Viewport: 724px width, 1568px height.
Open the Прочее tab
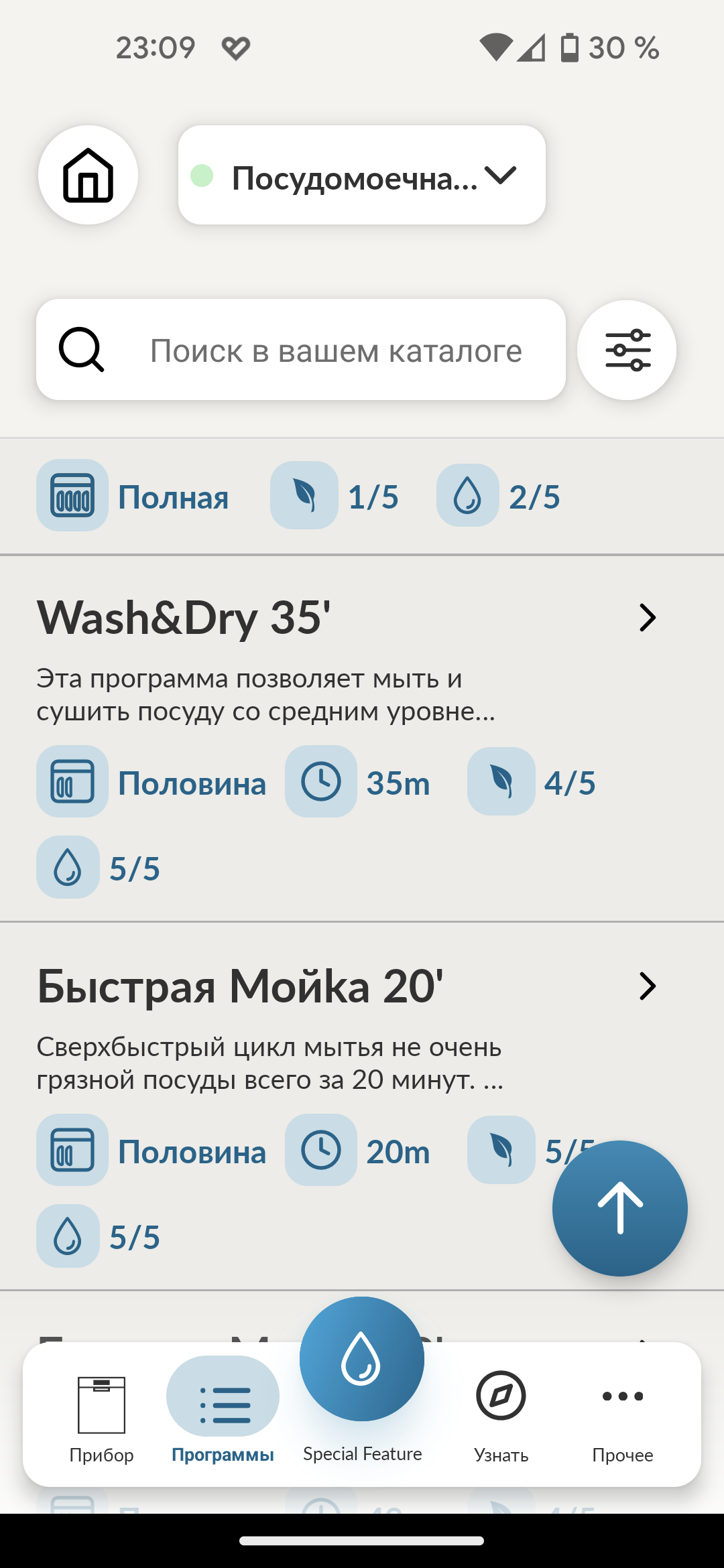[622, 1414]
